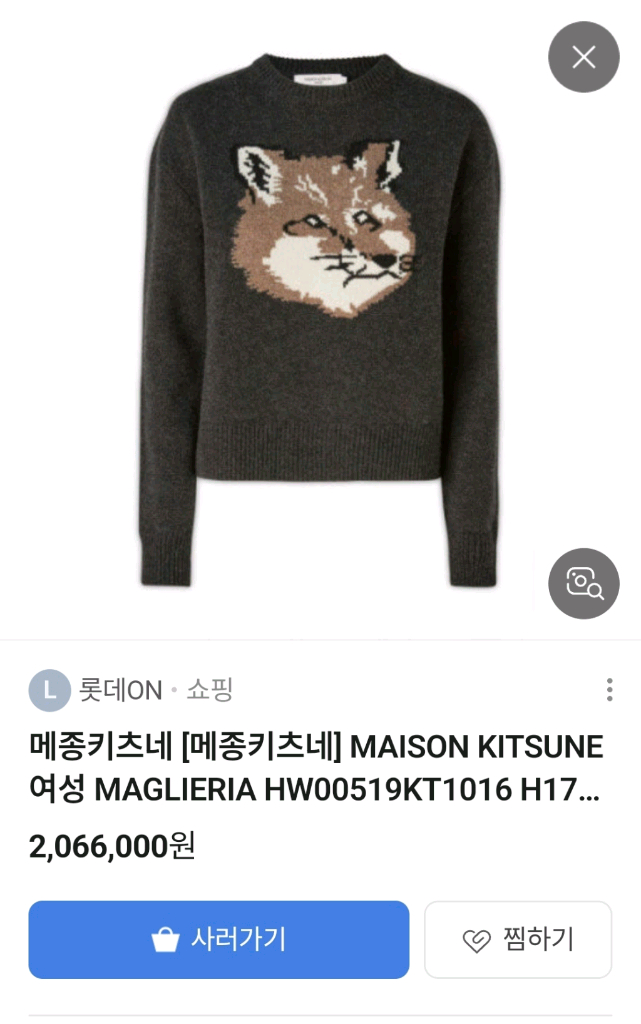641x1024 pixels.
Task: Tap the 사러가기 buy button
Action: pyautogui.click(x=218, y=939)
